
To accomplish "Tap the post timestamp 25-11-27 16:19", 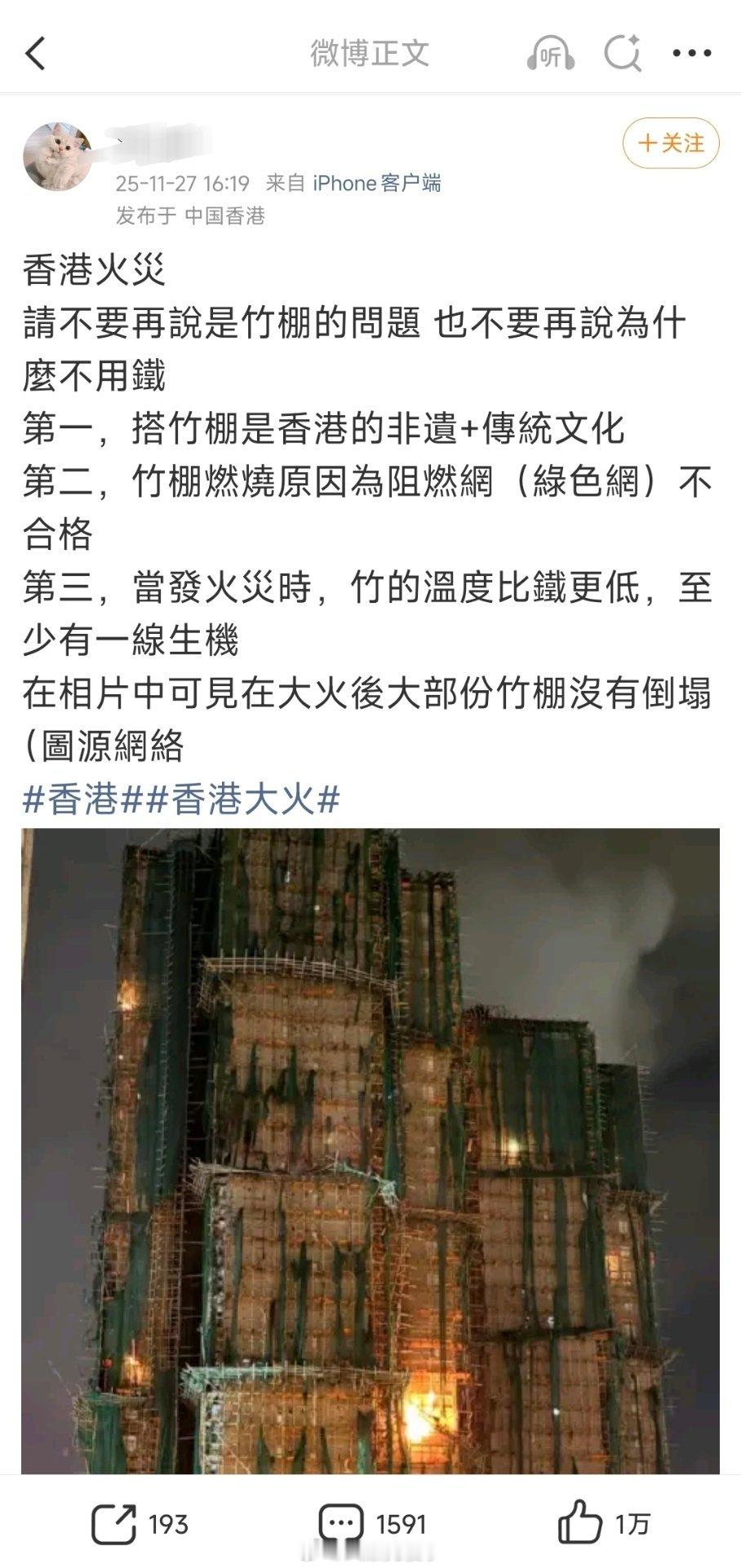I will coord(181,183).
